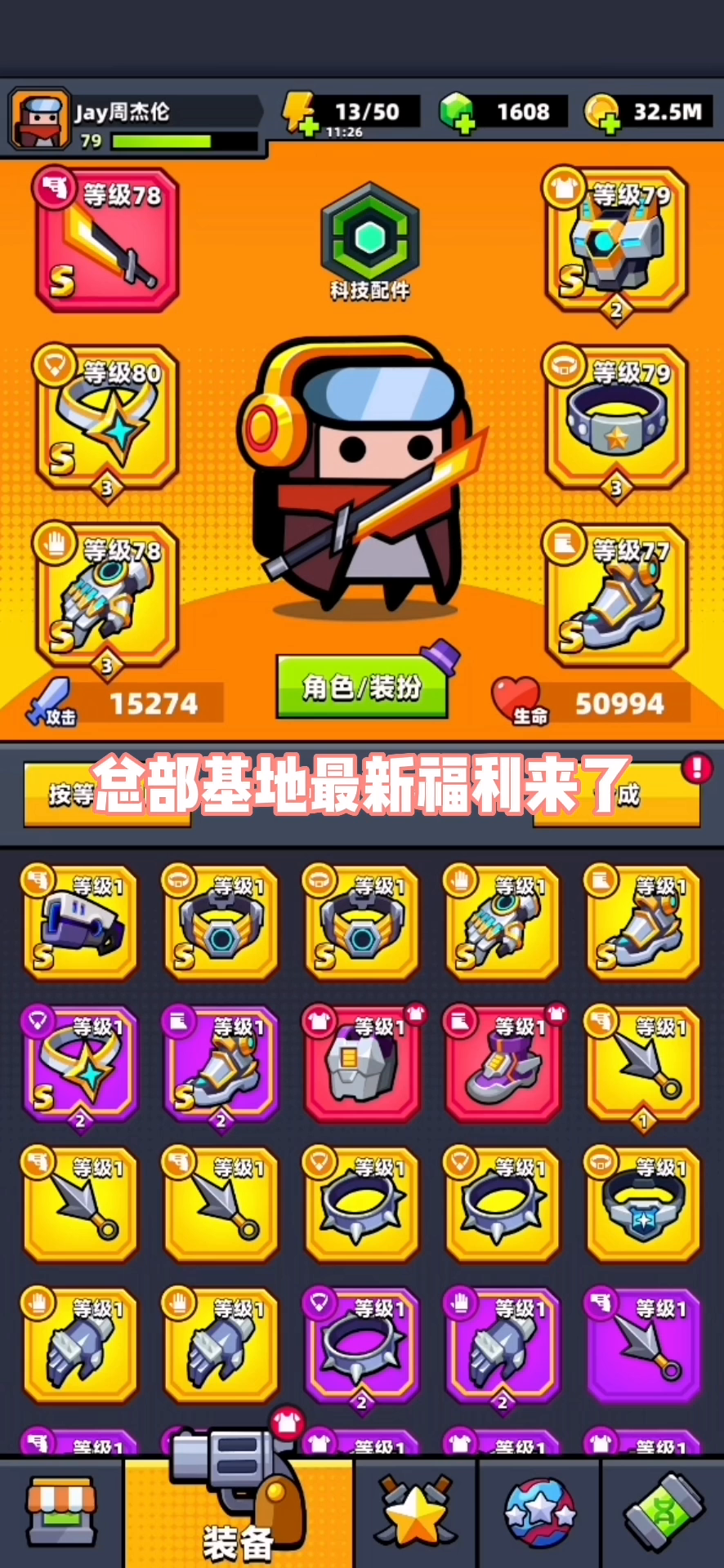Select the red level 1 armor item
Image resolution: width=724 pixels, height=1568 pixels.
pyautogui.click(x=362, y=1063)
